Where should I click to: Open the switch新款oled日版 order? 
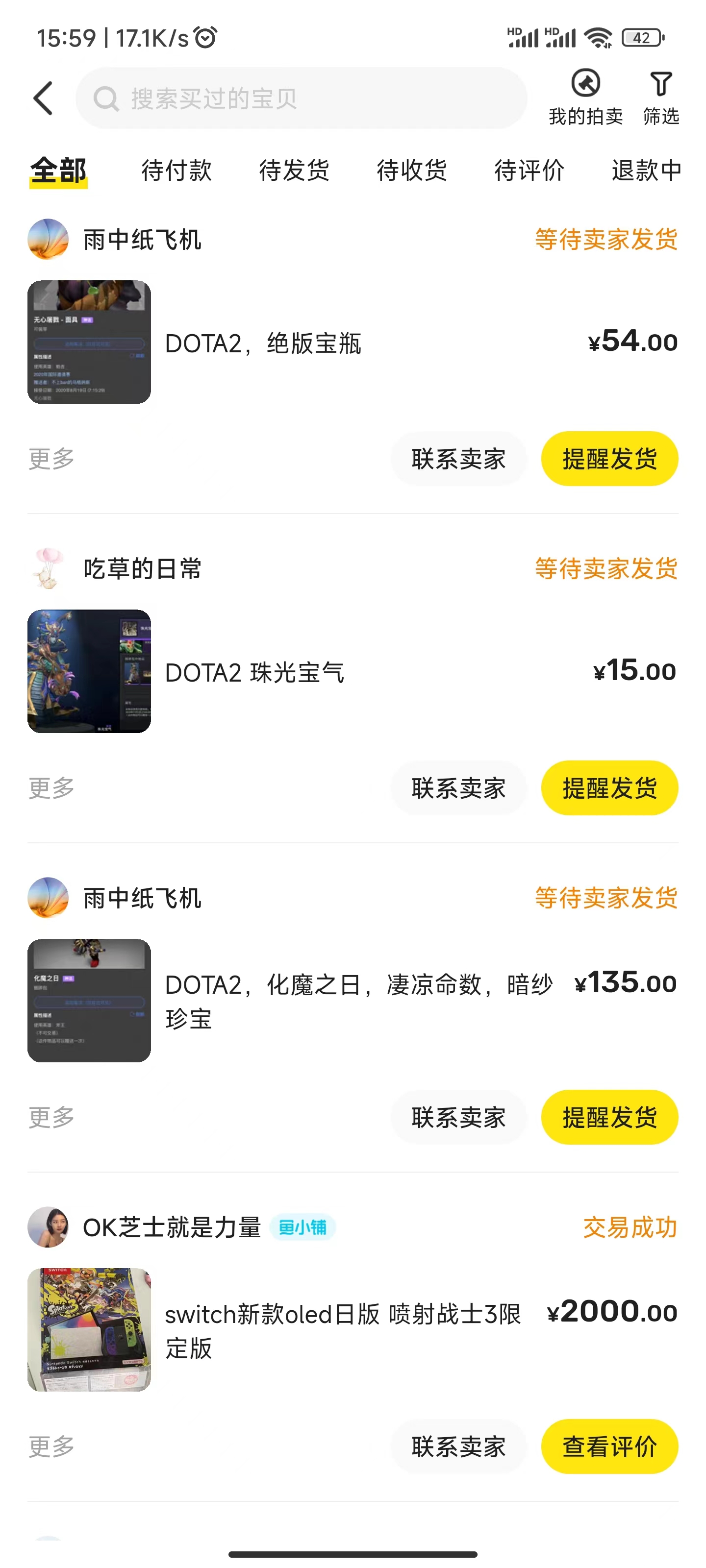341,1330
